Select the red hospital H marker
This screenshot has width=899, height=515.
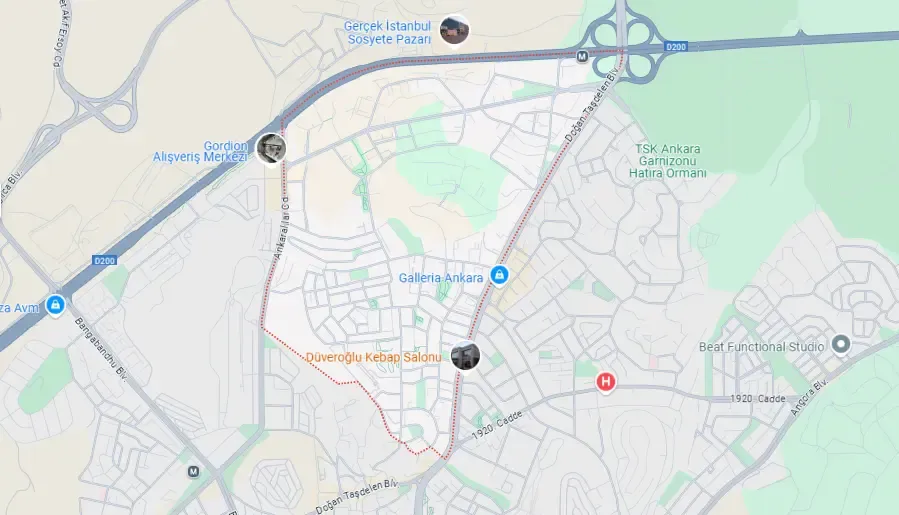[605, 381]
